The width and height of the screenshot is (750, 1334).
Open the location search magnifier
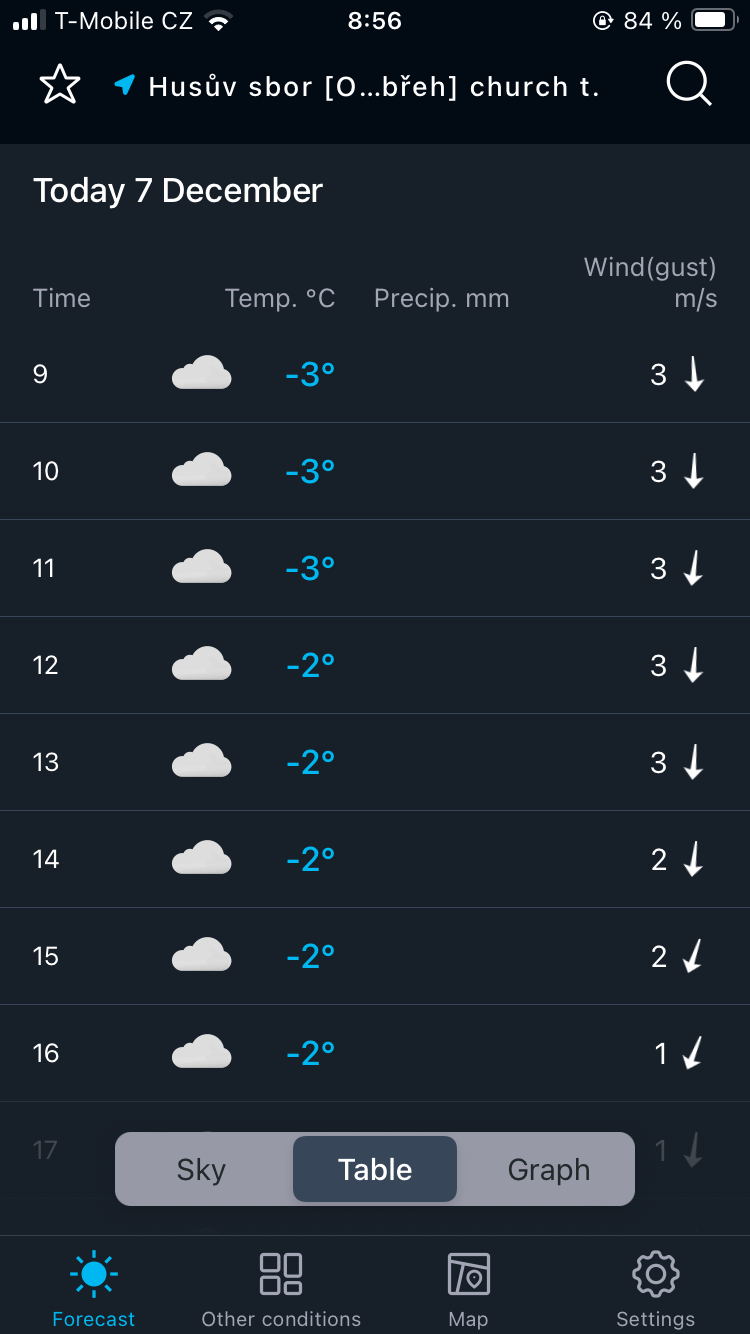click(688, 85)
